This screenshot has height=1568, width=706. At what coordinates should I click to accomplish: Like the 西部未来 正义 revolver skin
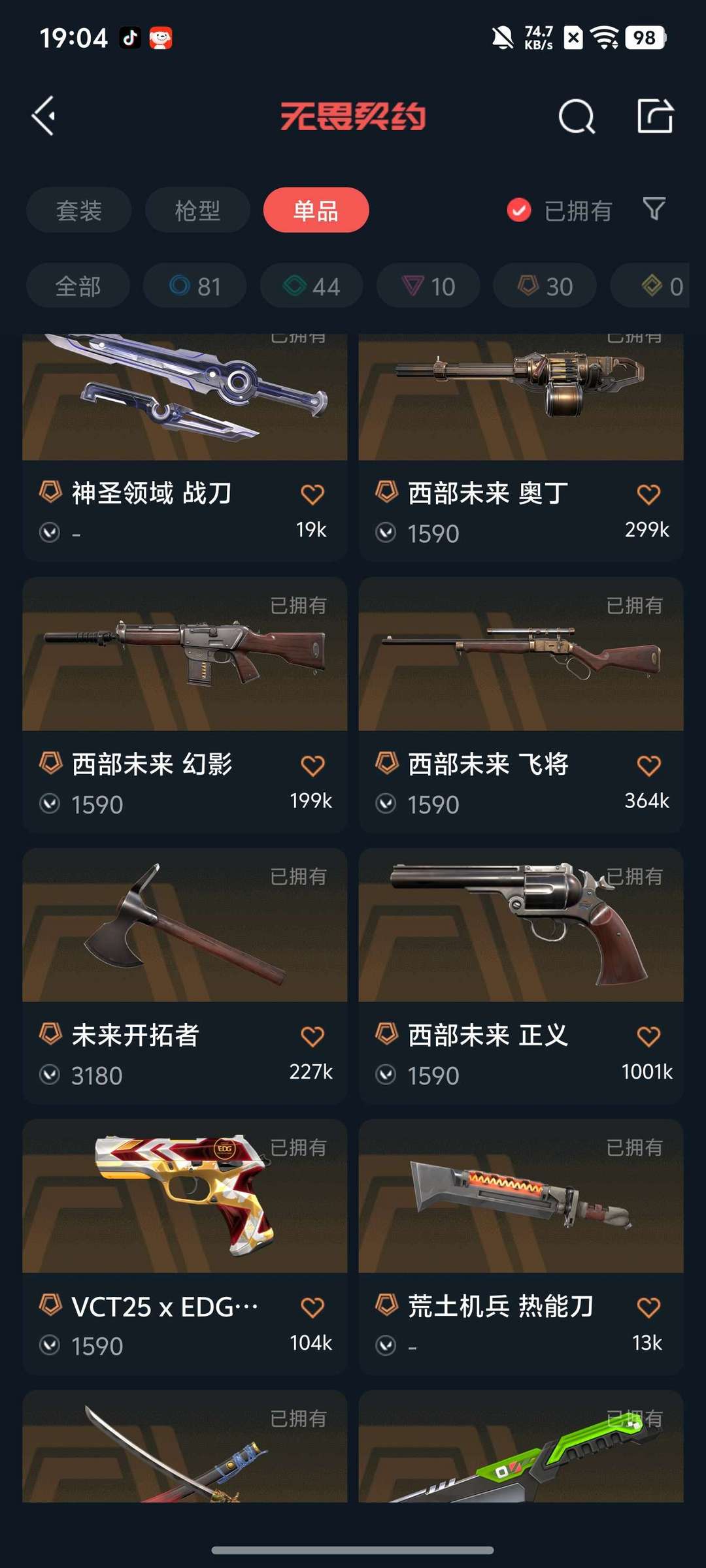click(x=648, y=1036)
